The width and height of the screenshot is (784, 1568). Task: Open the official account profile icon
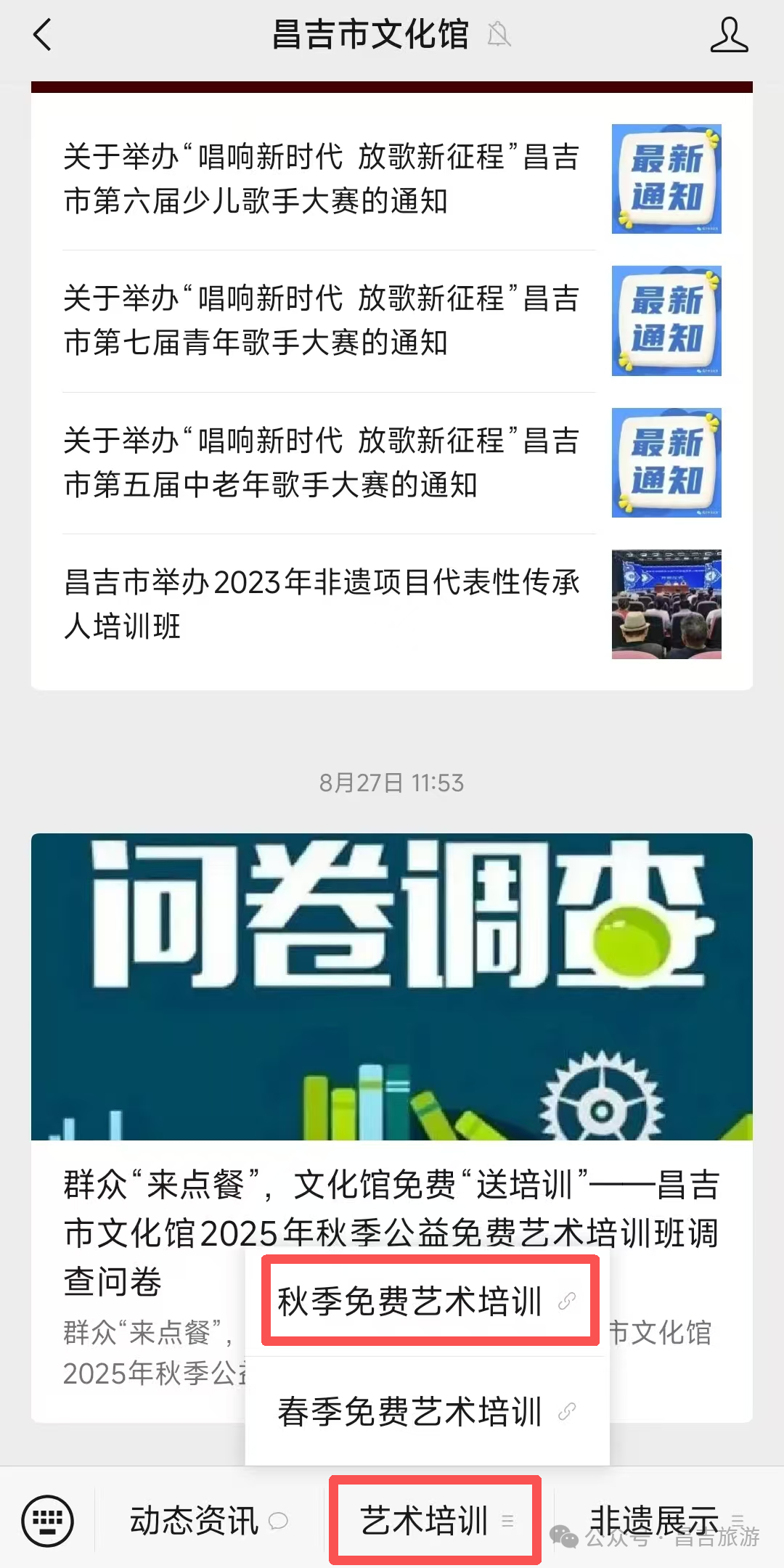tap(730, 33)
